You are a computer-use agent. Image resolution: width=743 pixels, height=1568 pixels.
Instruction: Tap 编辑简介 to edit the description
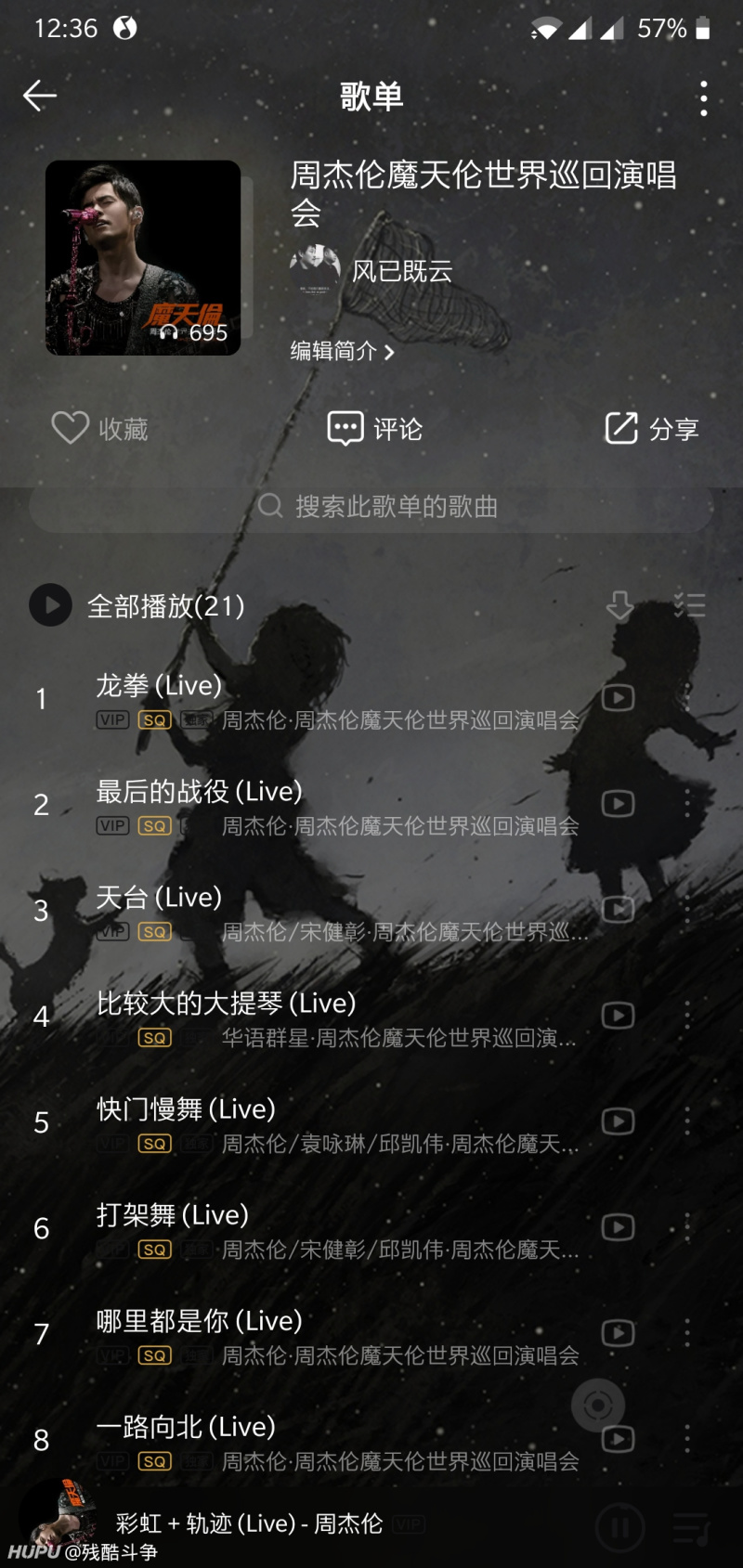(342, 352)
